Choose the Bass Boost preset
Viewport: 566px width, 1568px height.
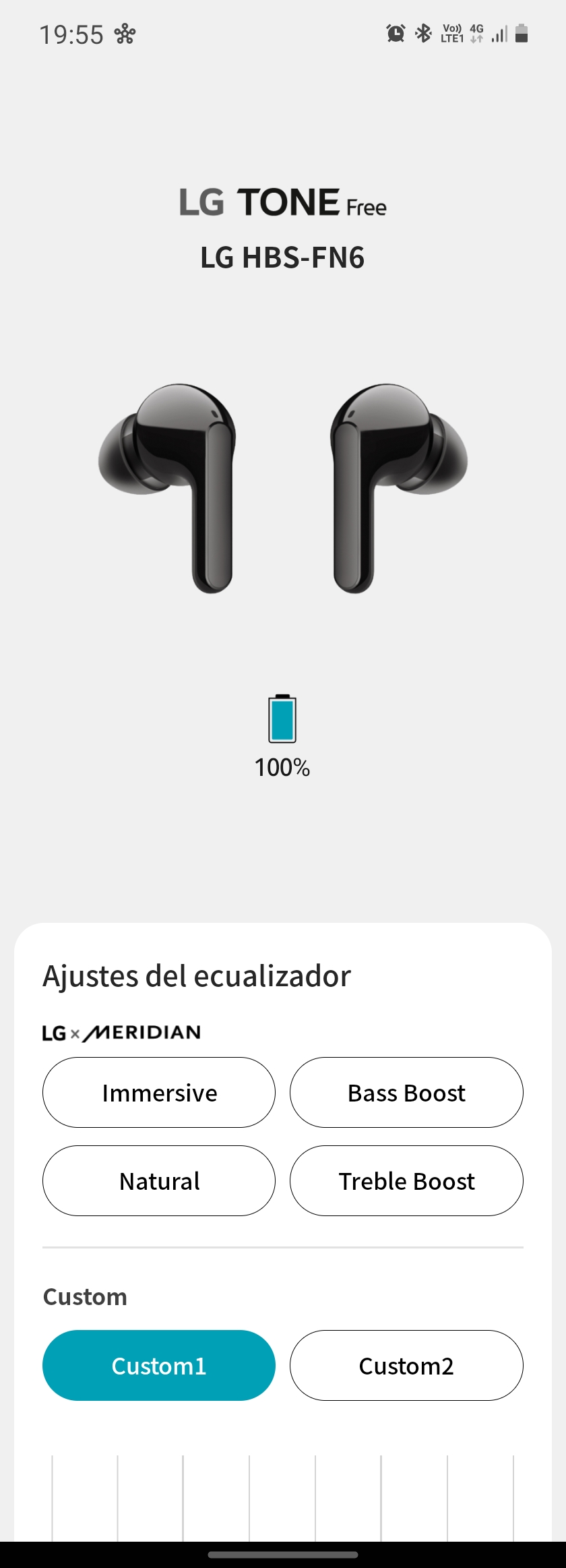click(x=406, y=1093)
